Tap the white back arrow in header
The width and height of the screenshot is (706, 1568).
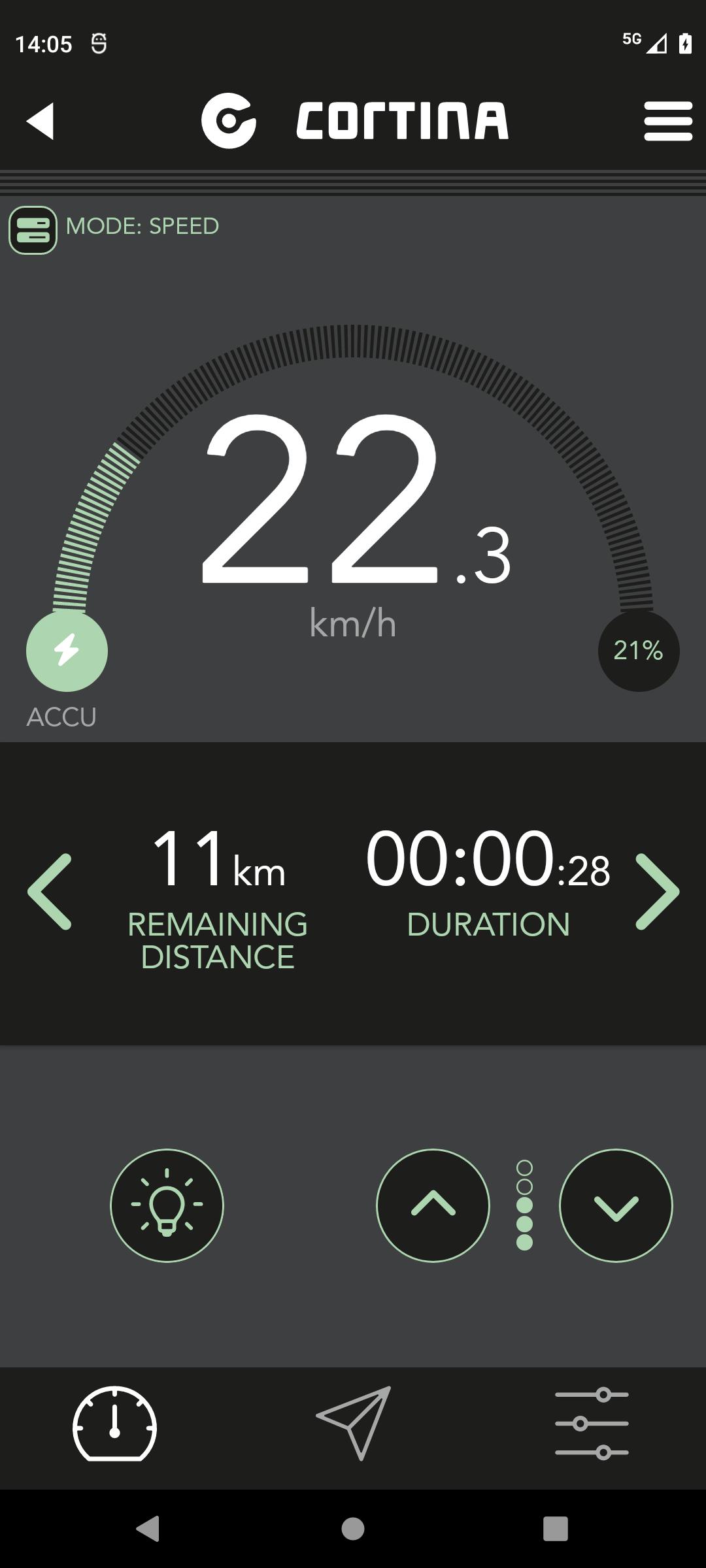41,122
